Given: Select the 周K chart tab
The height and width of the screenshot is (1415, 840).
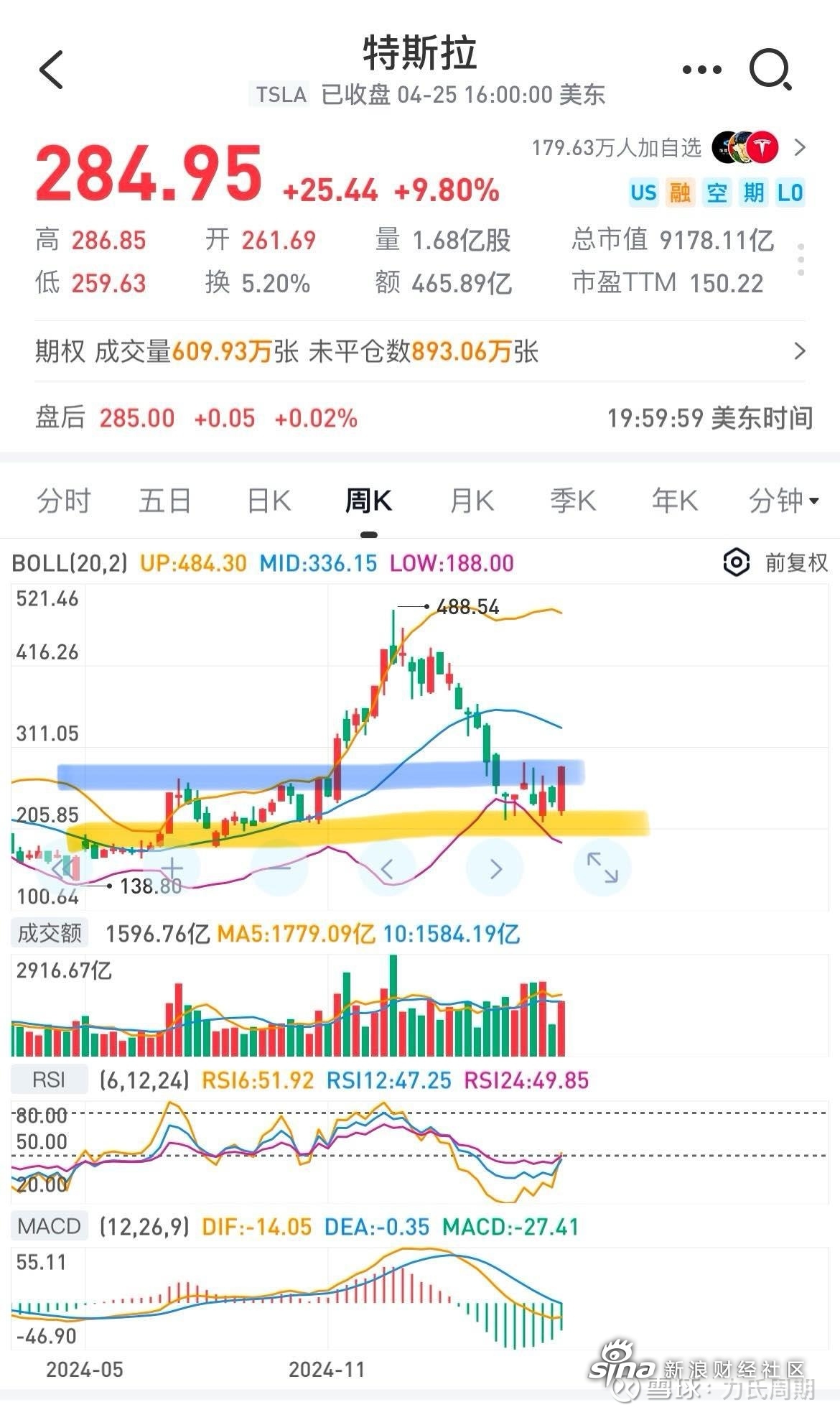Looking at the screenshot, I should click(369, 501).
